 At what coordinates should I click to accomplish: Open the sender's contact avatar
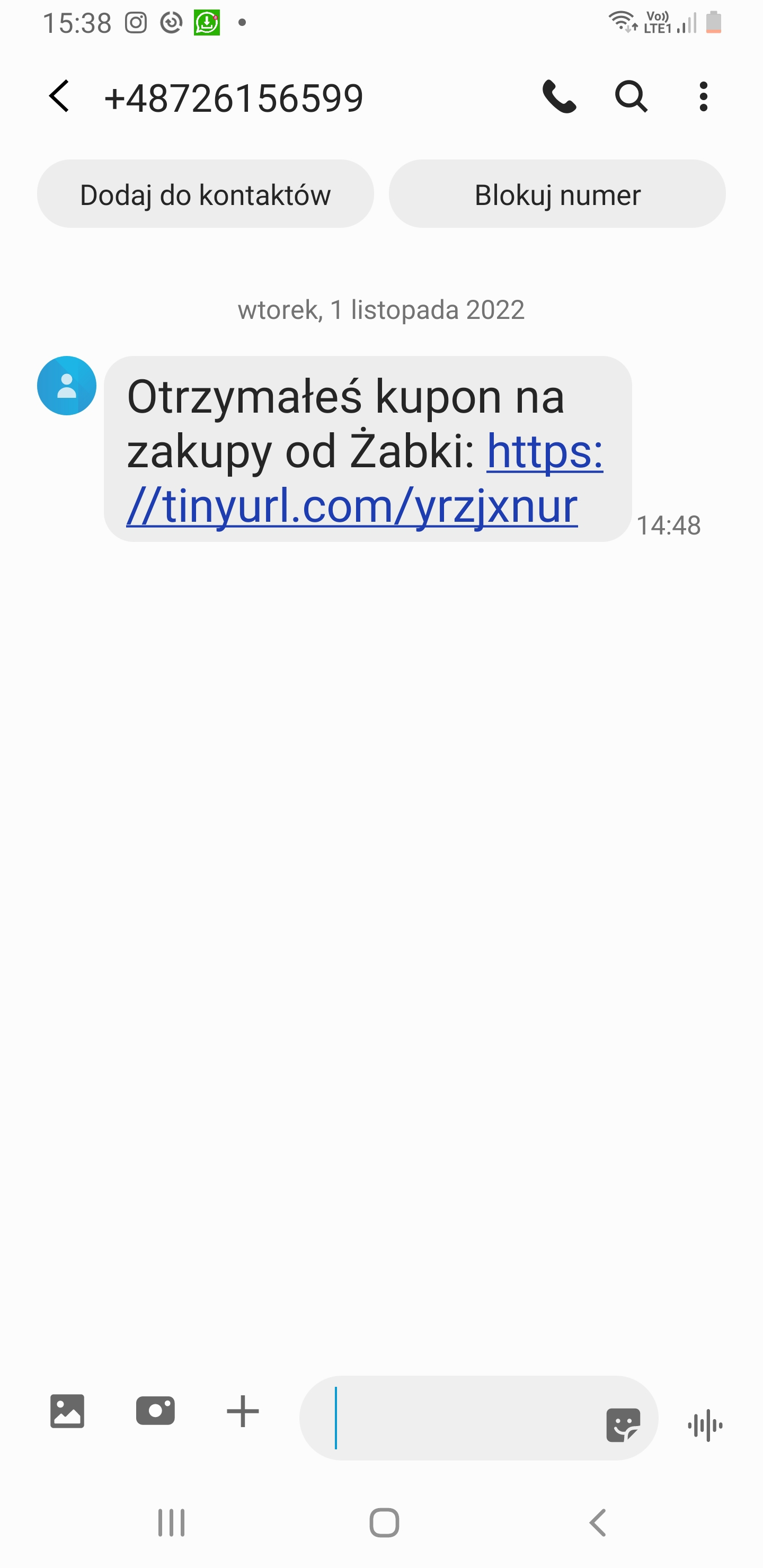click(67, 386)
